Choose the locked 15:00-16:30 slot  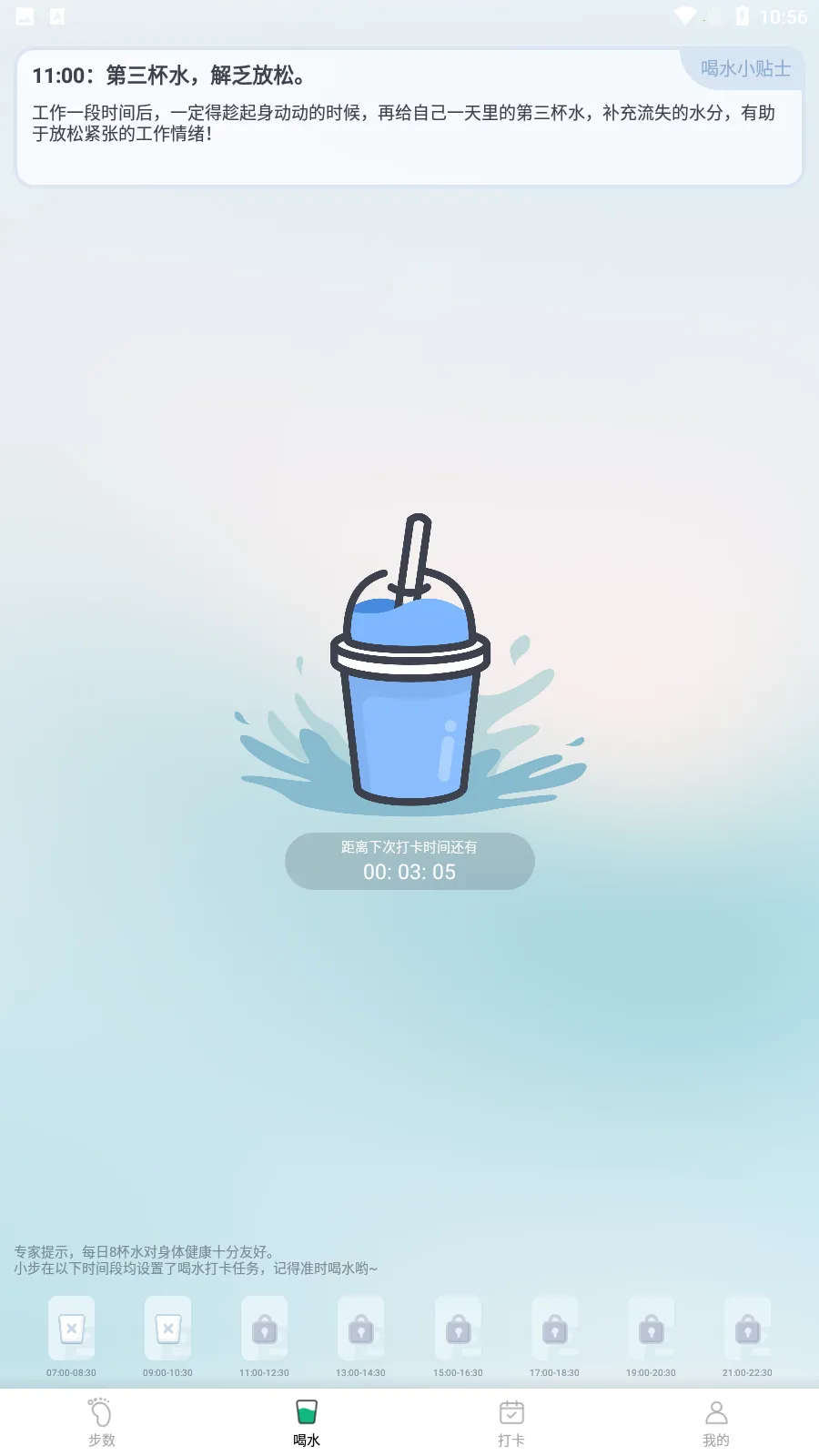point(458,1329)
